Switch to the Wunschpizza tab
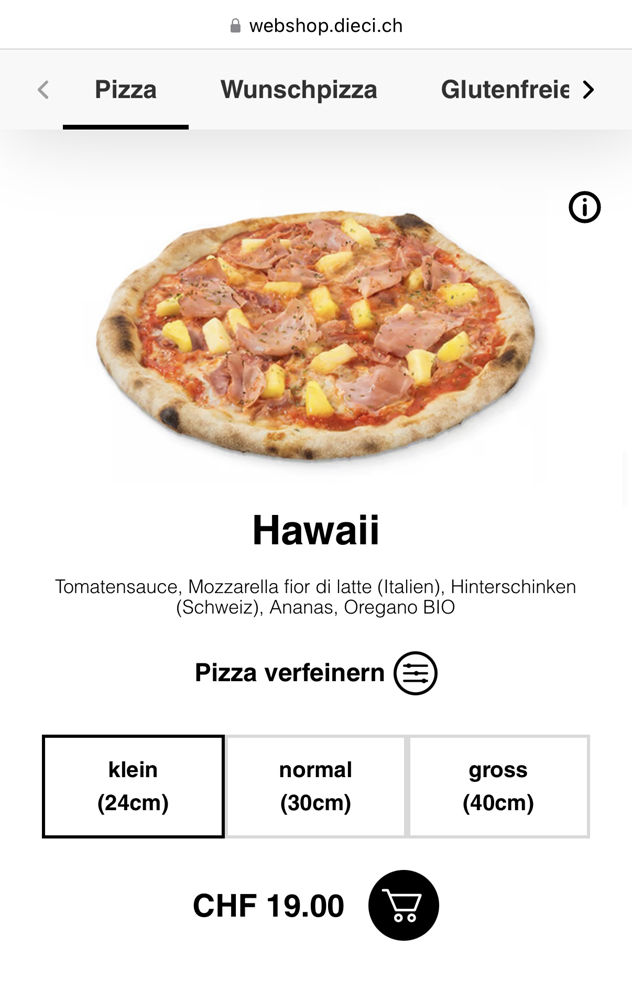632x1000 pixels. [298, 89]
